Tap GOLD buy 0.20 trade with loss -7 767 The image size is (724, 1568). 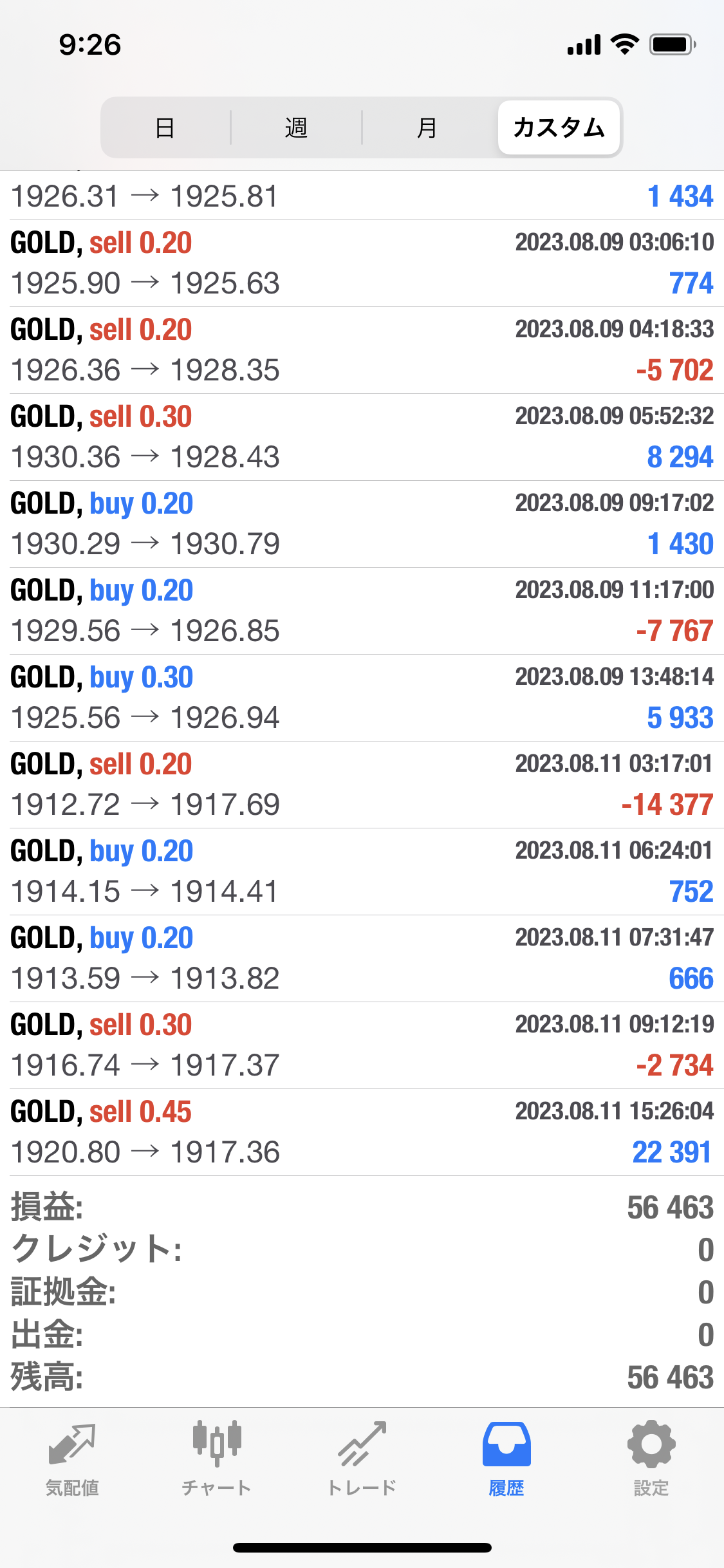362,611
